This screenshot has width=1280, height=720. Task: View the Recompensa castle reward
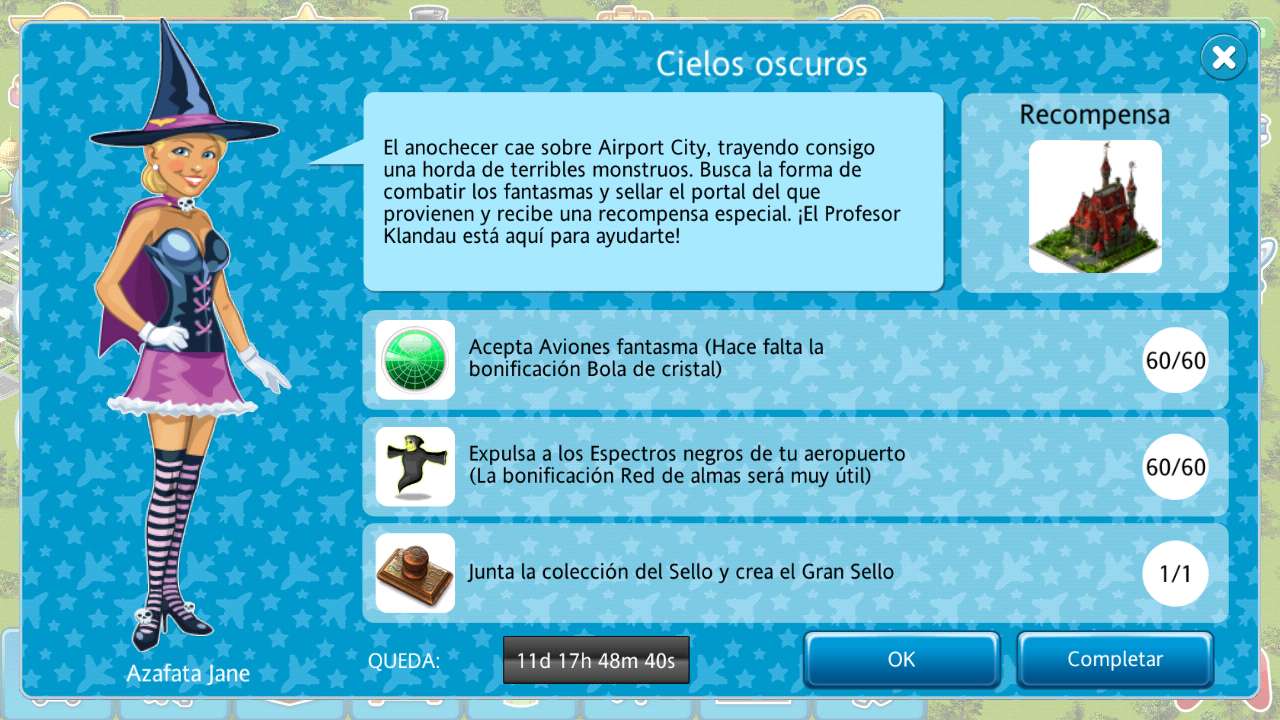tap(1095, 207)
